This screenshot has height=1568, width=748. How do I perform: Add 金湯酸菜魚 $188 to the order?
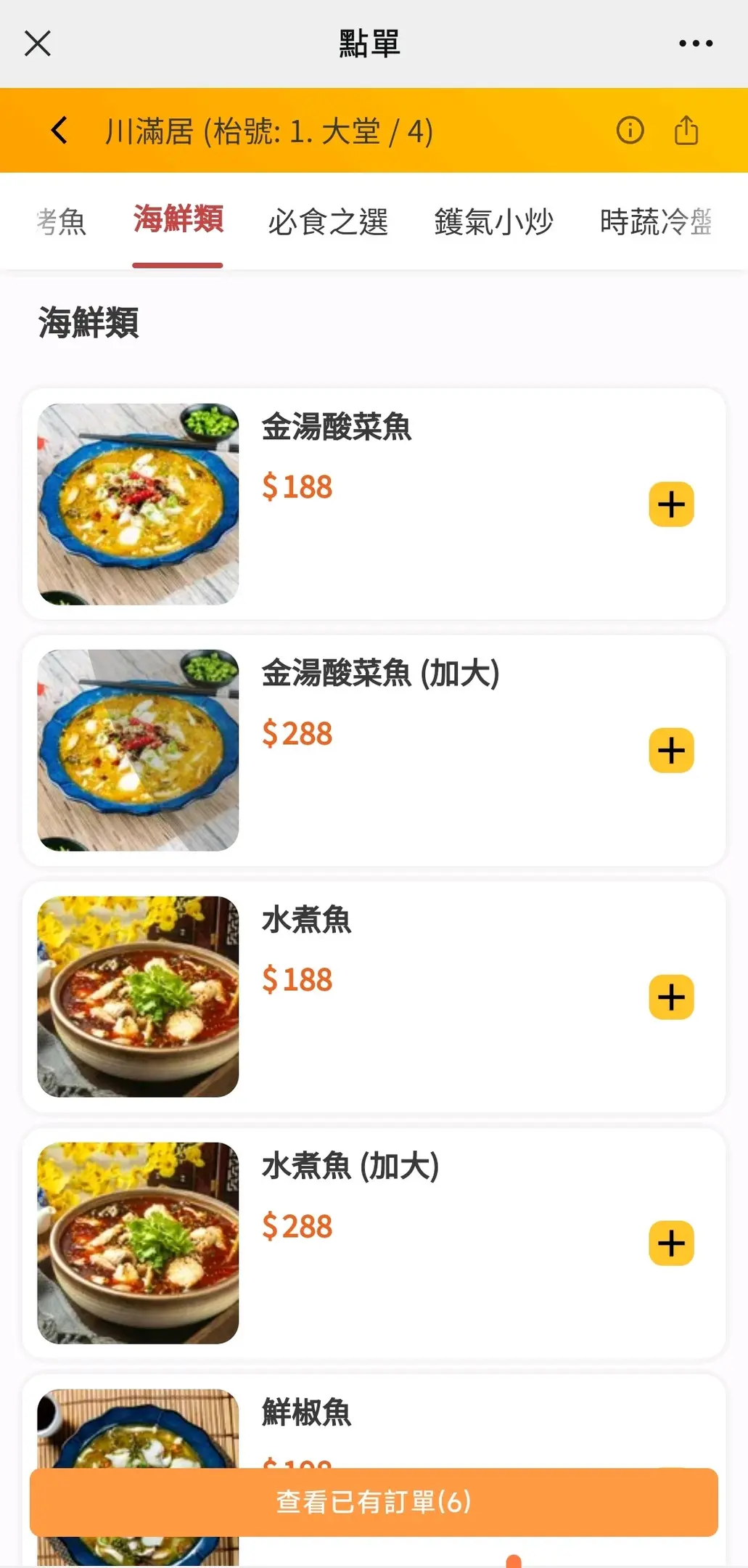pos(671,504)
